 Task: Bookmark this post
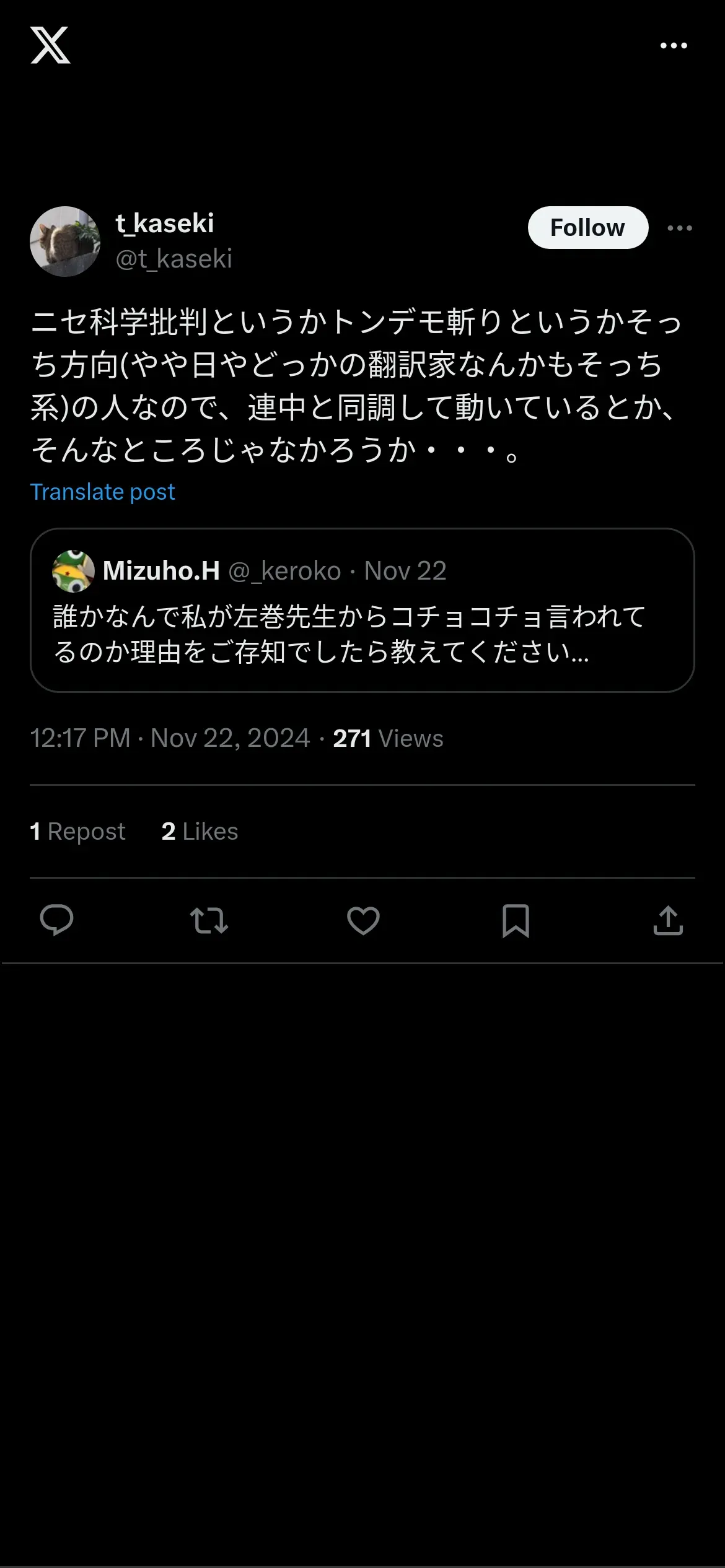click(516, 920)
